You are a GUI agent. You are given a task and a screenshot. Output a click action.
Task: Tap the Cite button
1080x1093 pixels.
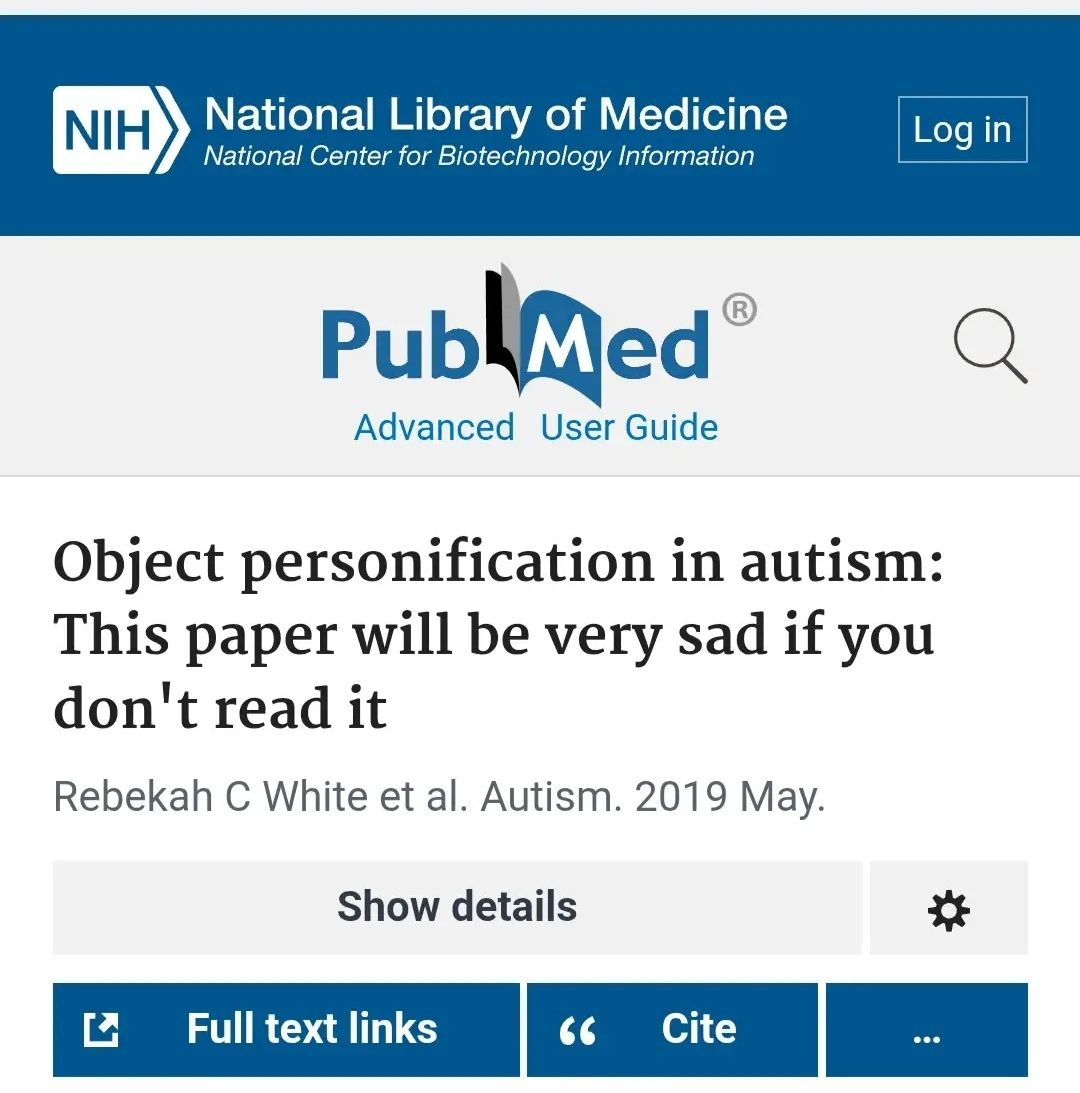[x=672, y=1029]
